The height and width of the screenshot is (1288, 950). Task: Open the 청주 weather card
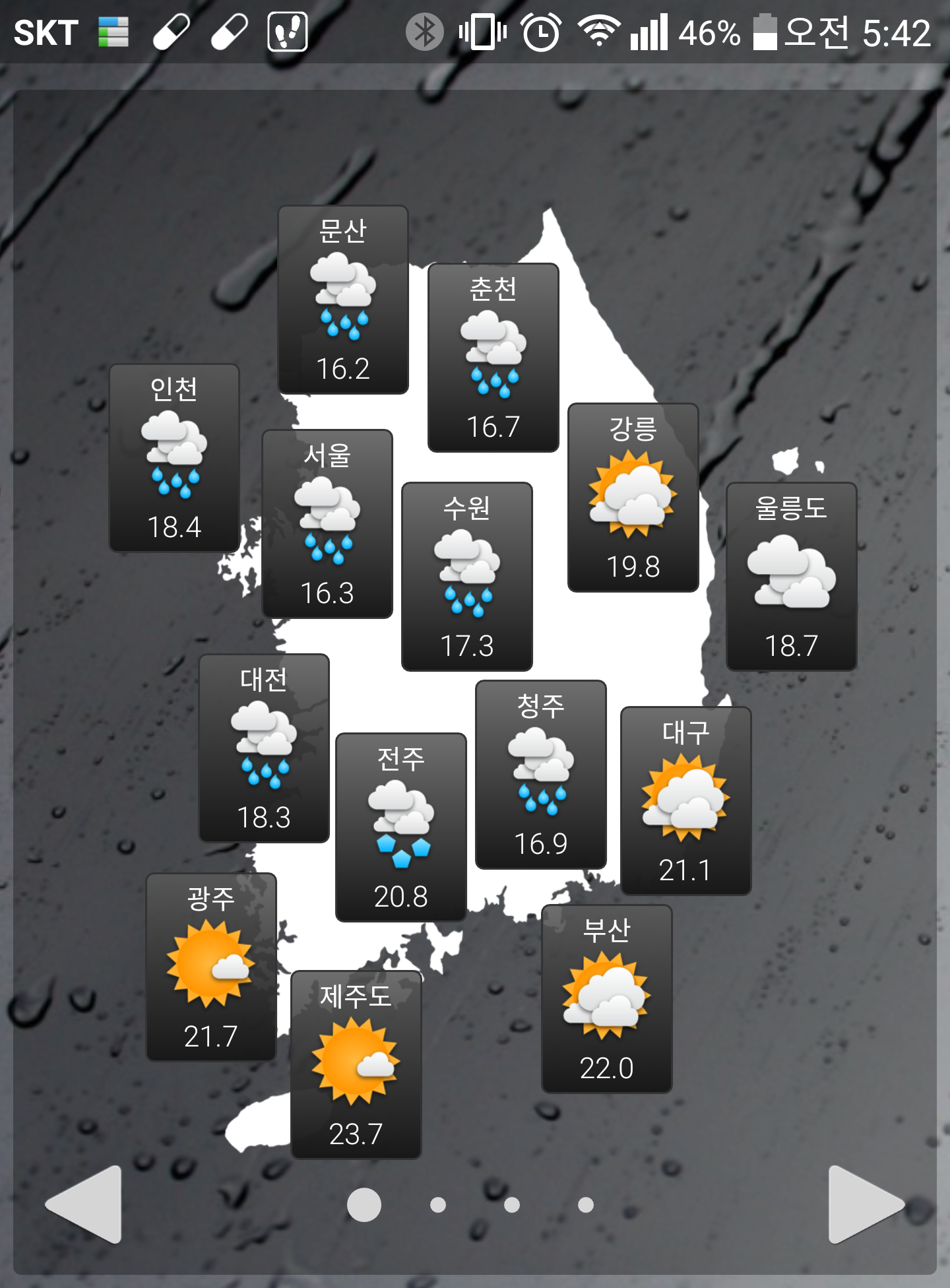click(541, 775)
